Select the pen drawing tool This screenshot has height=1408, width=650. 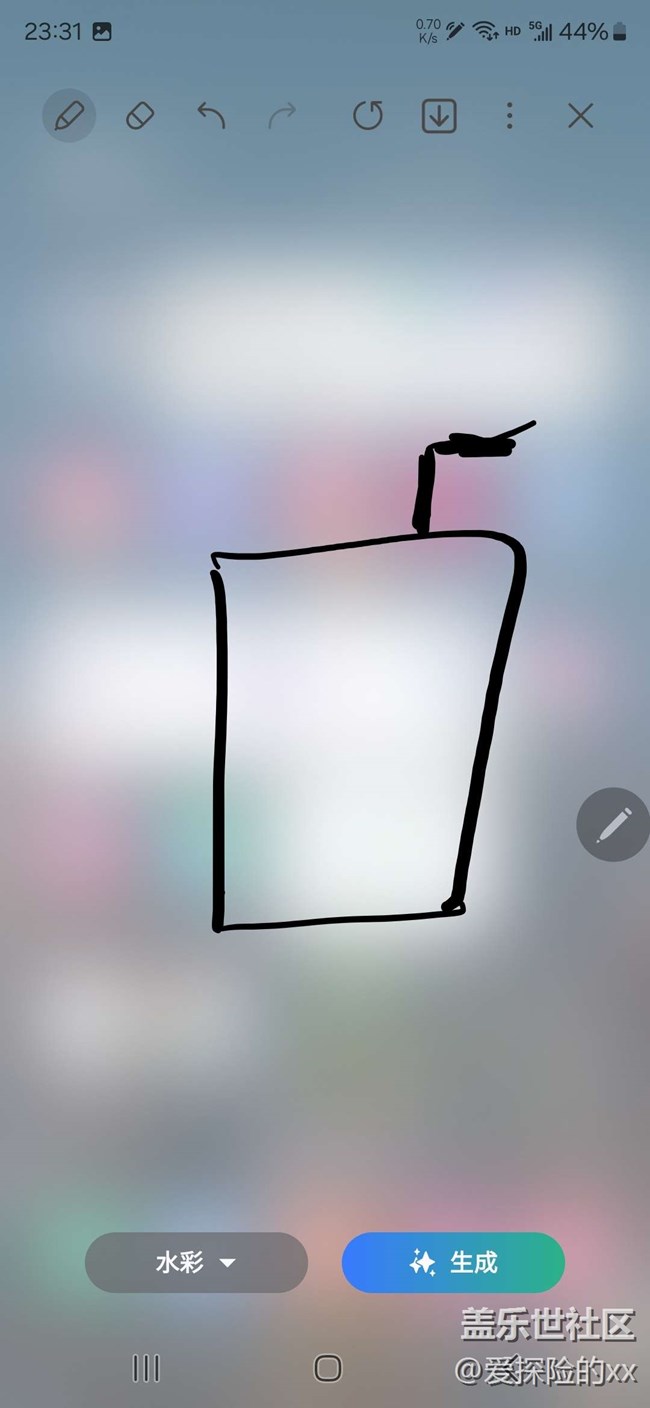(x=68, y=117)
